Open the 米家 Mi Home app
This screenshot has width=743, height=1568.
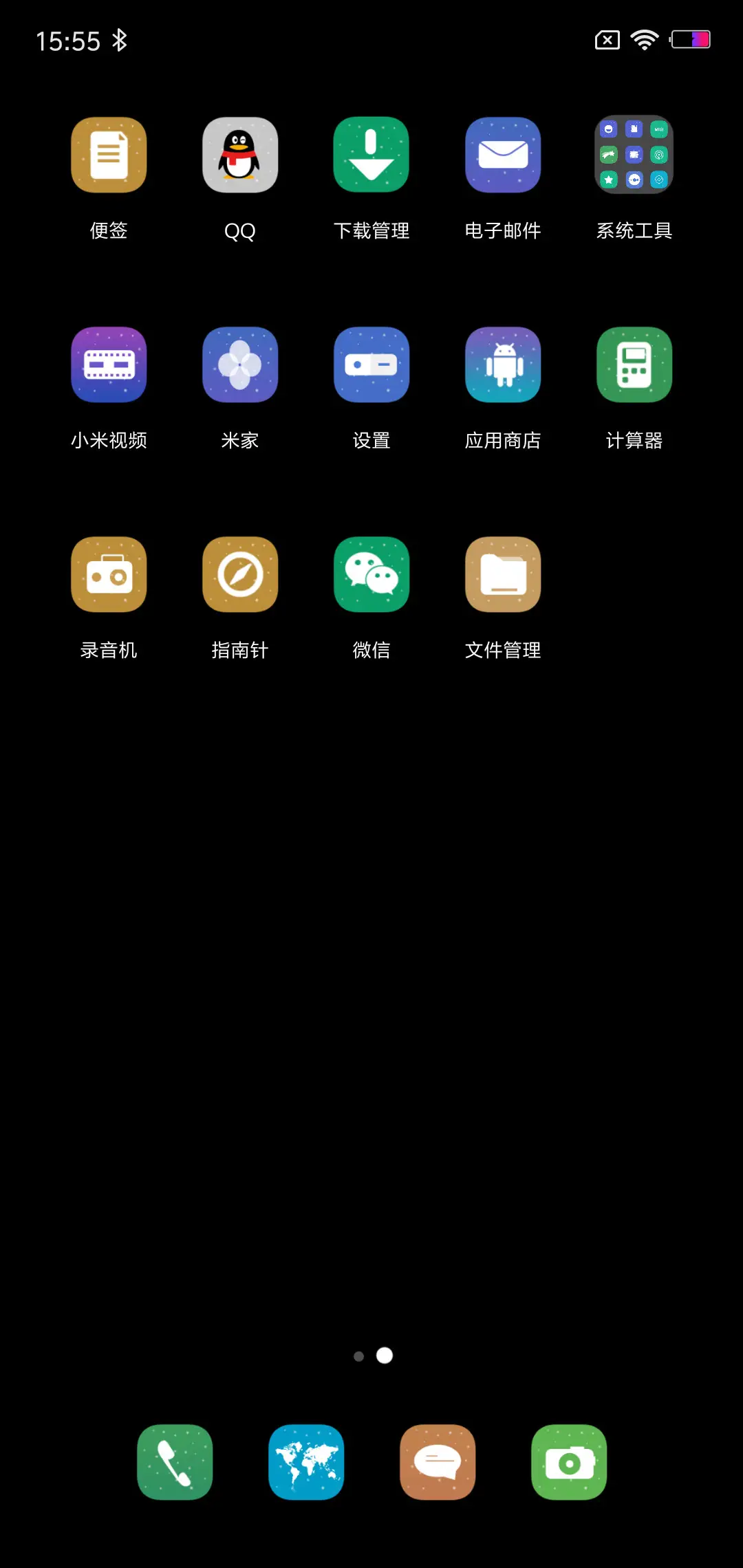[239, 364]
